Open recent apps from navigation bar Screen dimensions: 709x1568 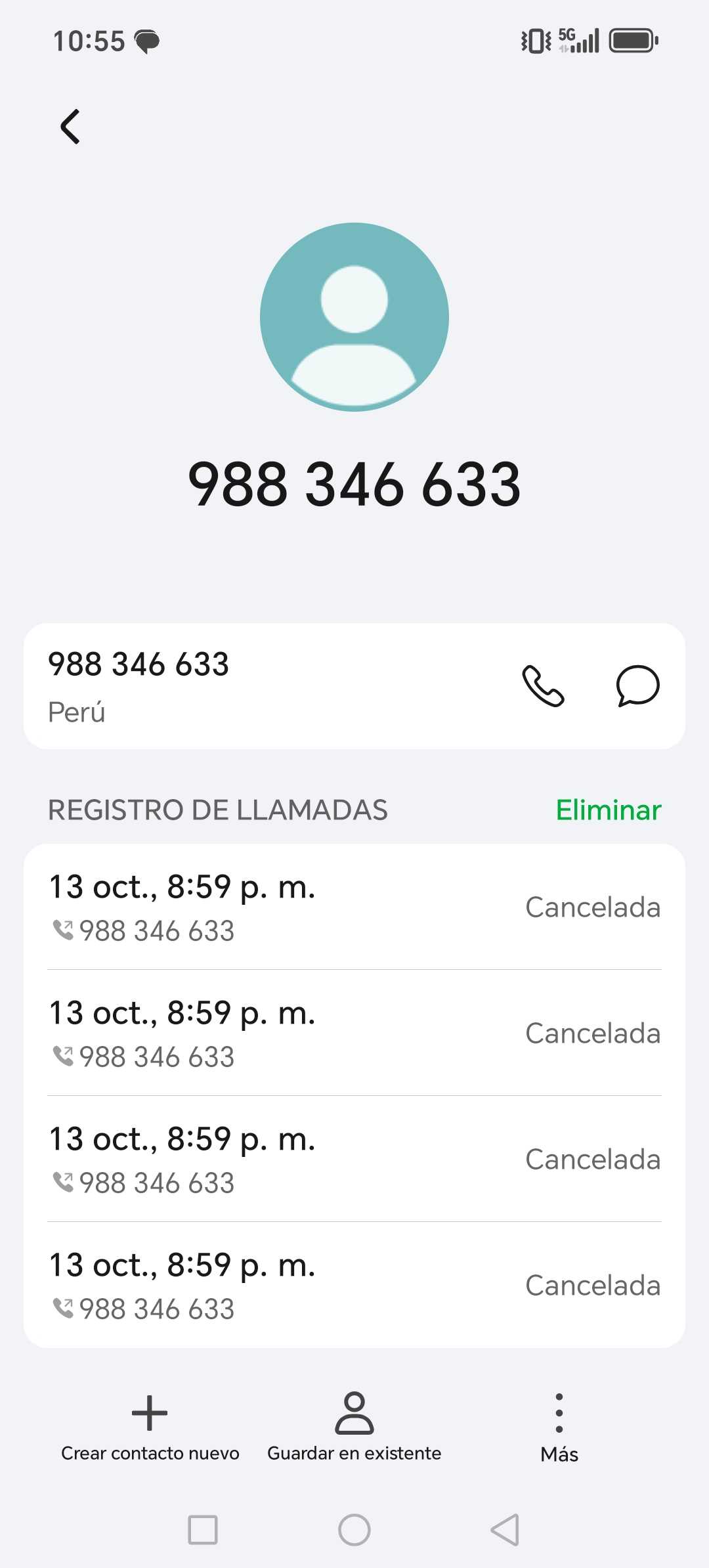point(203,1530)
